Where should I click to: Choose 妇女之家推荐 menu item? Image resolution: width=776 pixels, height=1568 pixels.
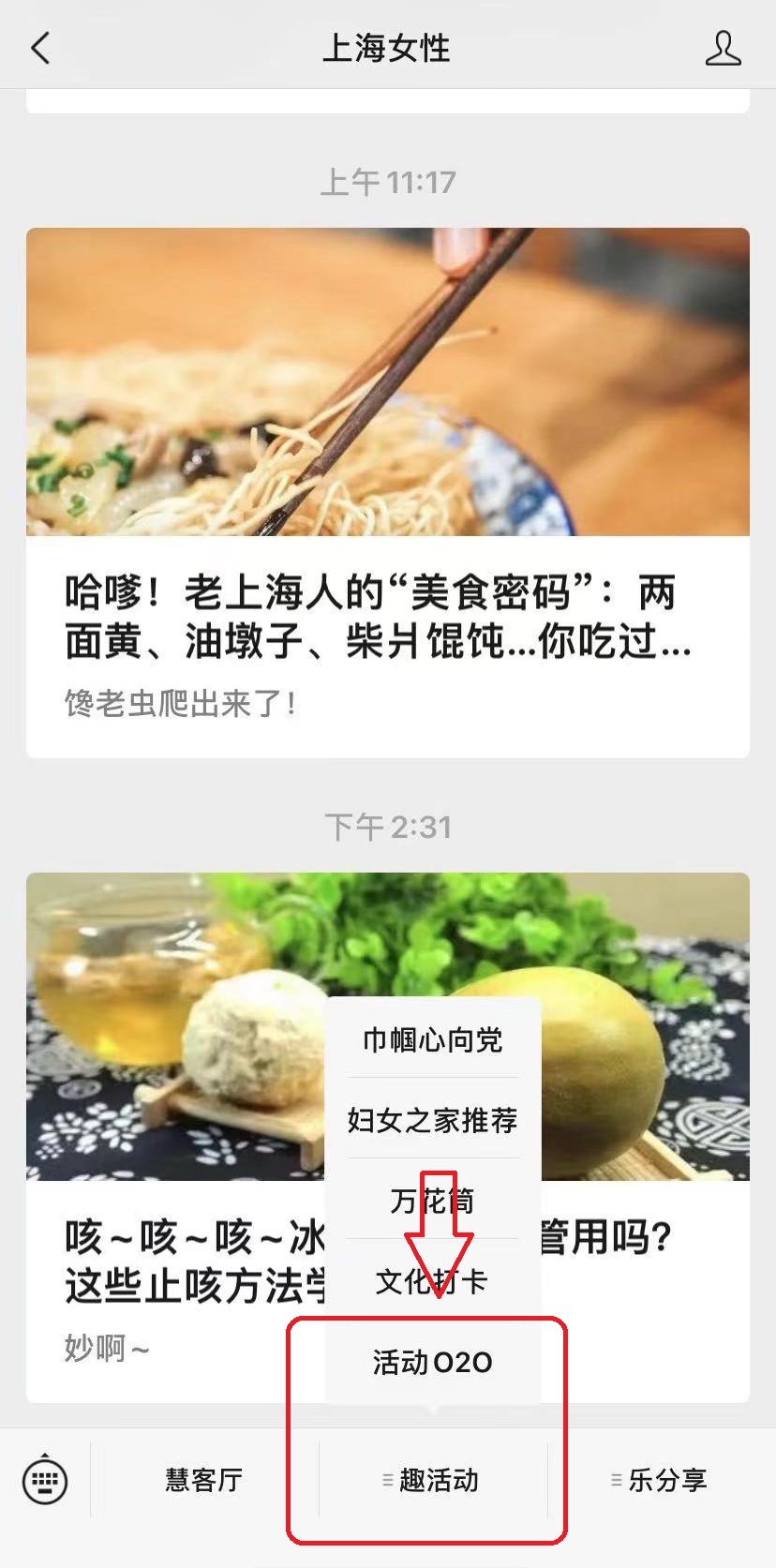[432, 1120]
